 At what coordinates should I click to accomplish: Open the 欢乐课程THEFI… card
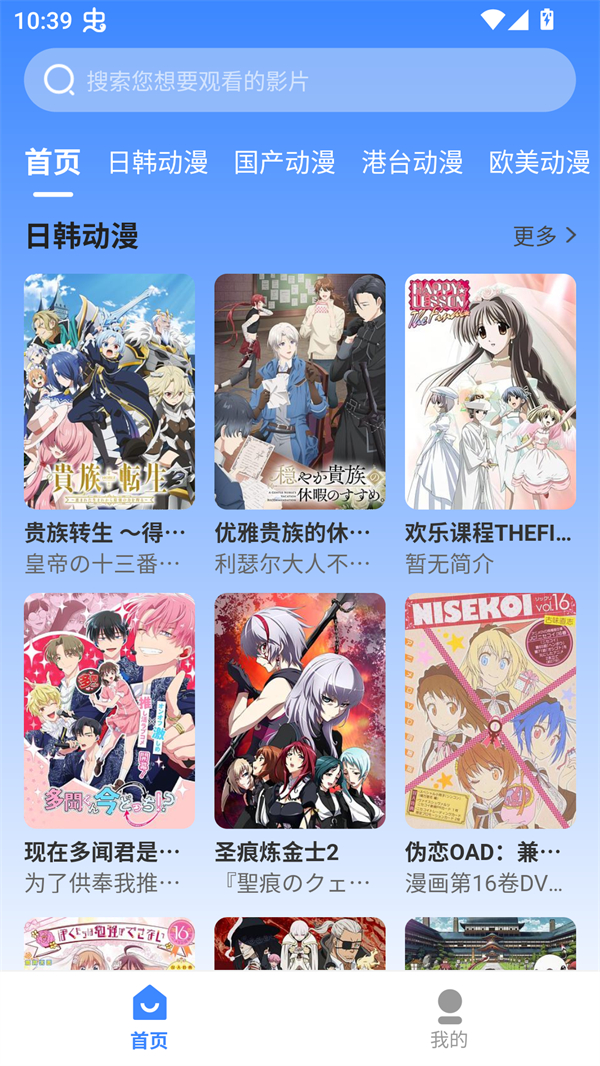(490, 392)
